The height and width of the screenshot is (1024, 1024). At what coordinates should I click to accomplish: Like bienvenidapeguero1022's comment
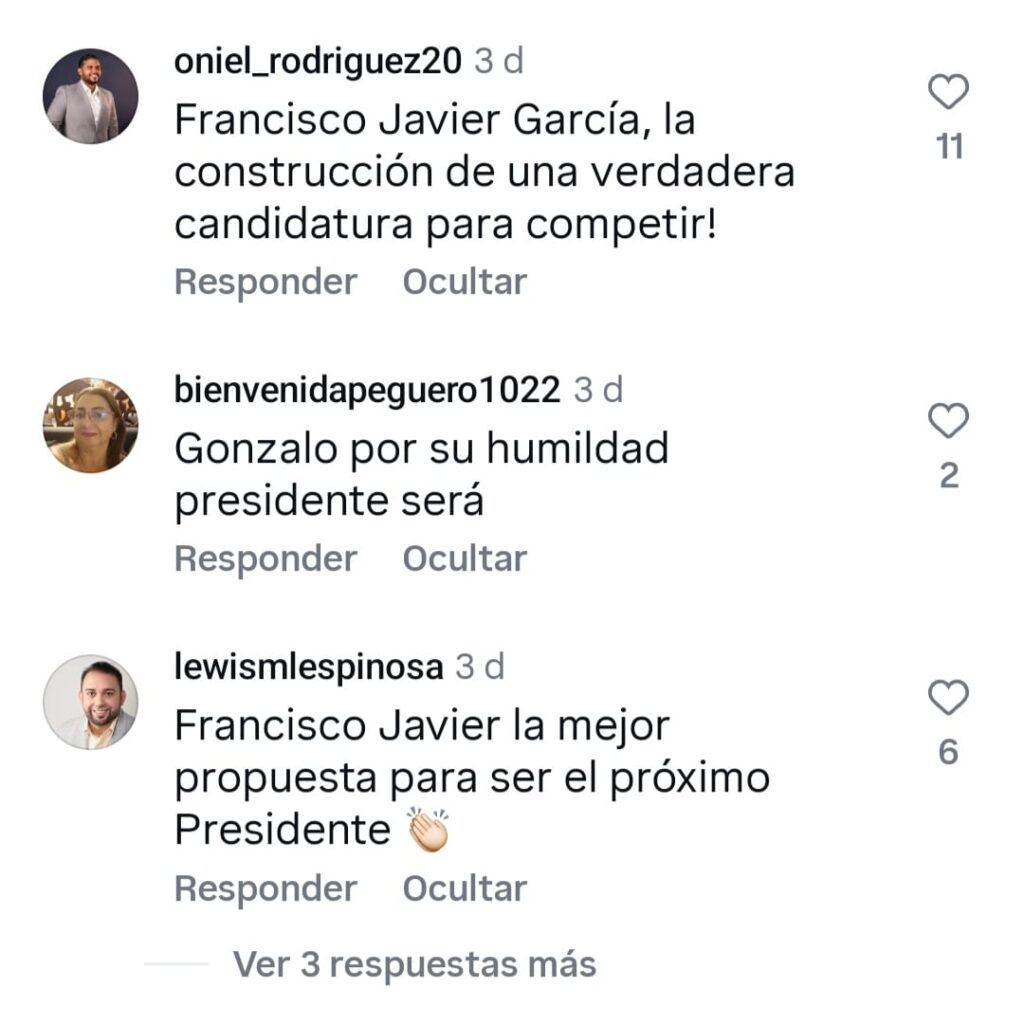(948, 421)
